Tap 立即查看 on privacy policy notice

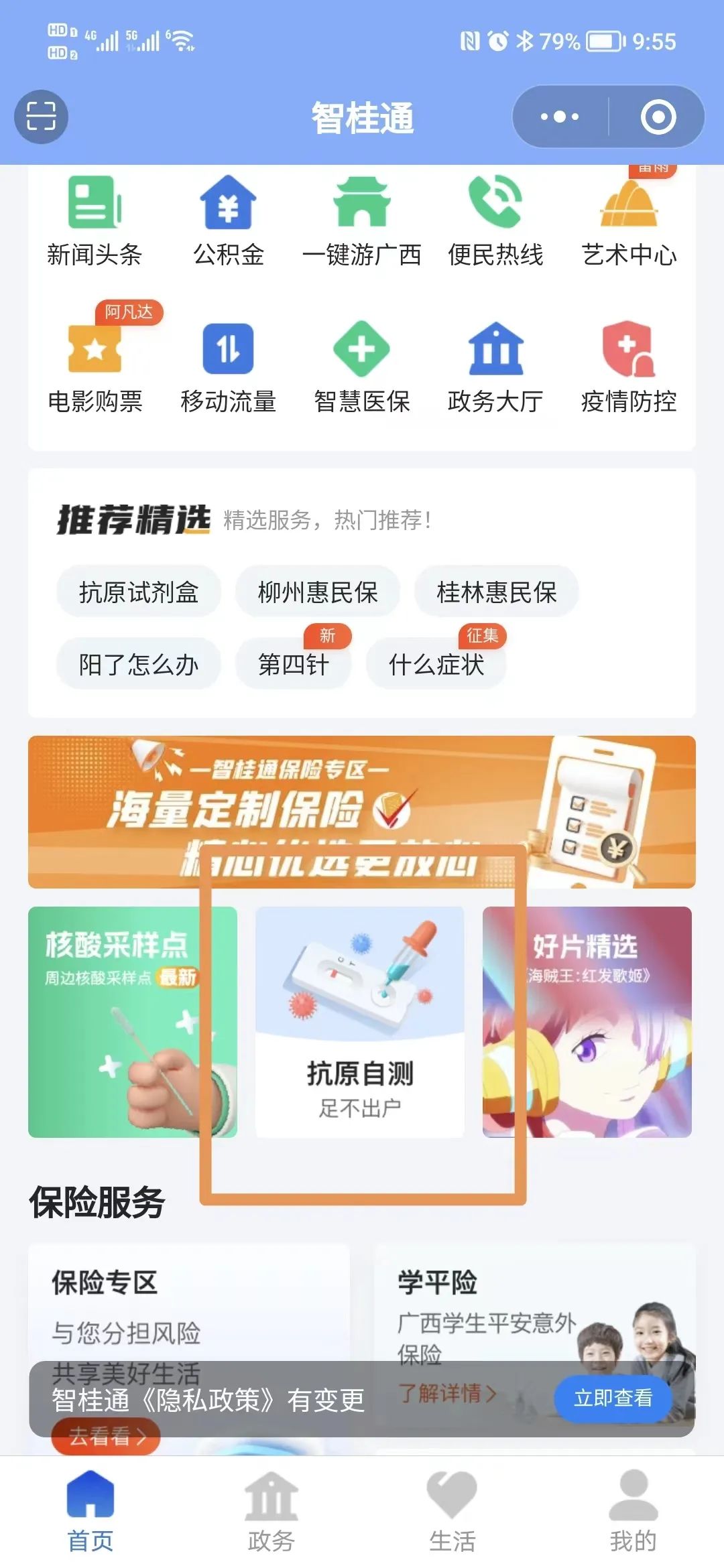point(613,1398)
